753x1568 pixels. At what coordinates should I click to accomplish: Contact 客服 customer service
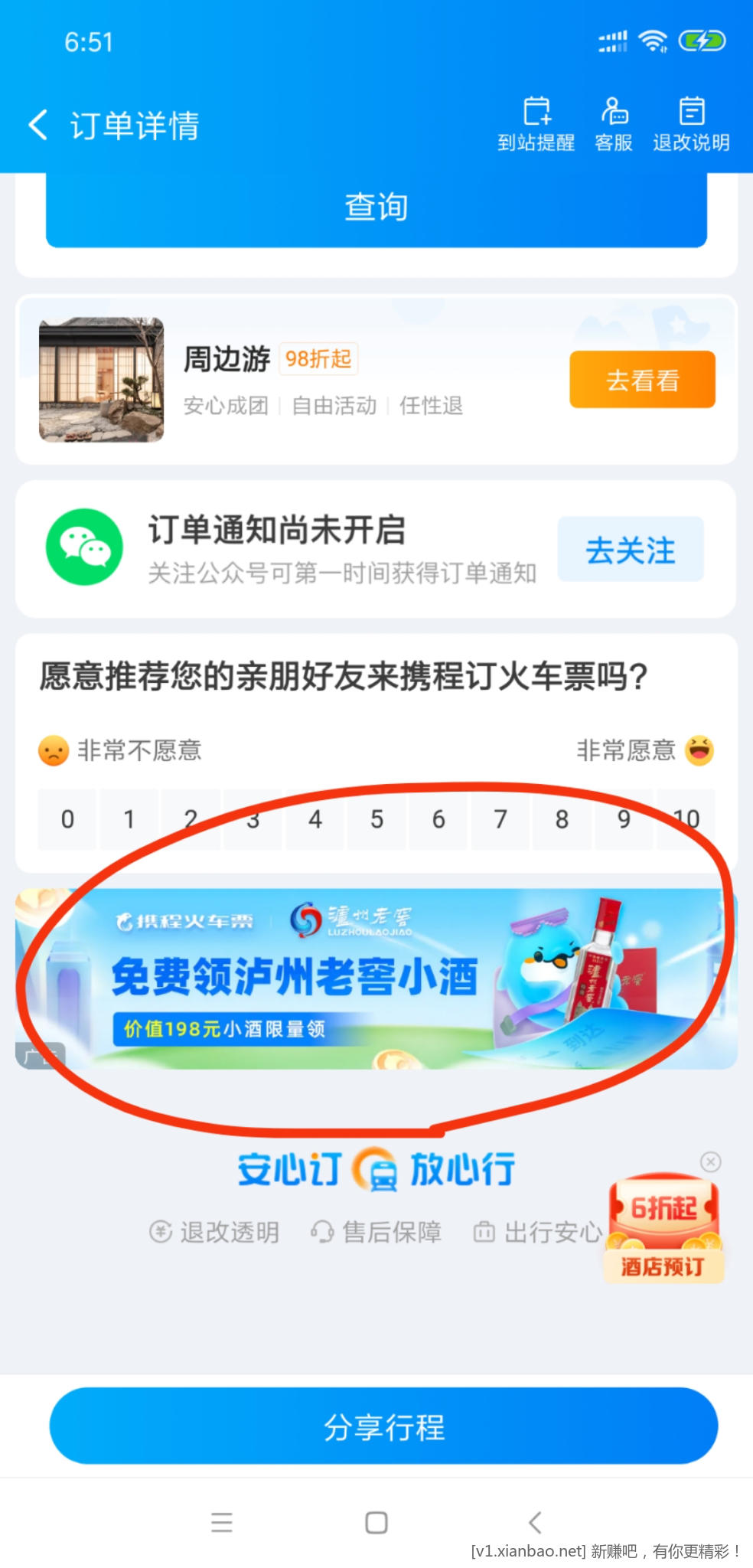click(614, 124)
